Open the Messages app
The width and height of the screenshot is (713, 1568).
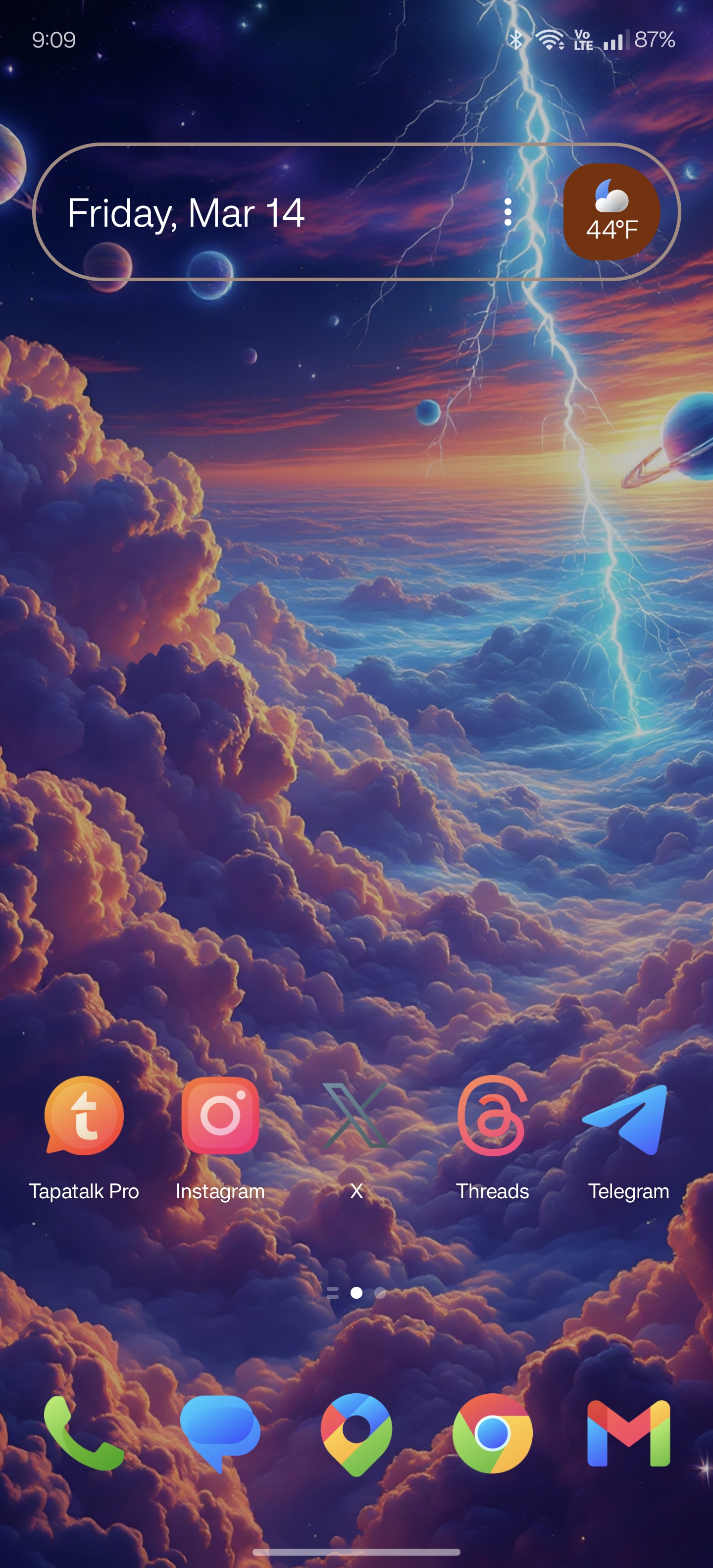click(x=220, y=1433)
